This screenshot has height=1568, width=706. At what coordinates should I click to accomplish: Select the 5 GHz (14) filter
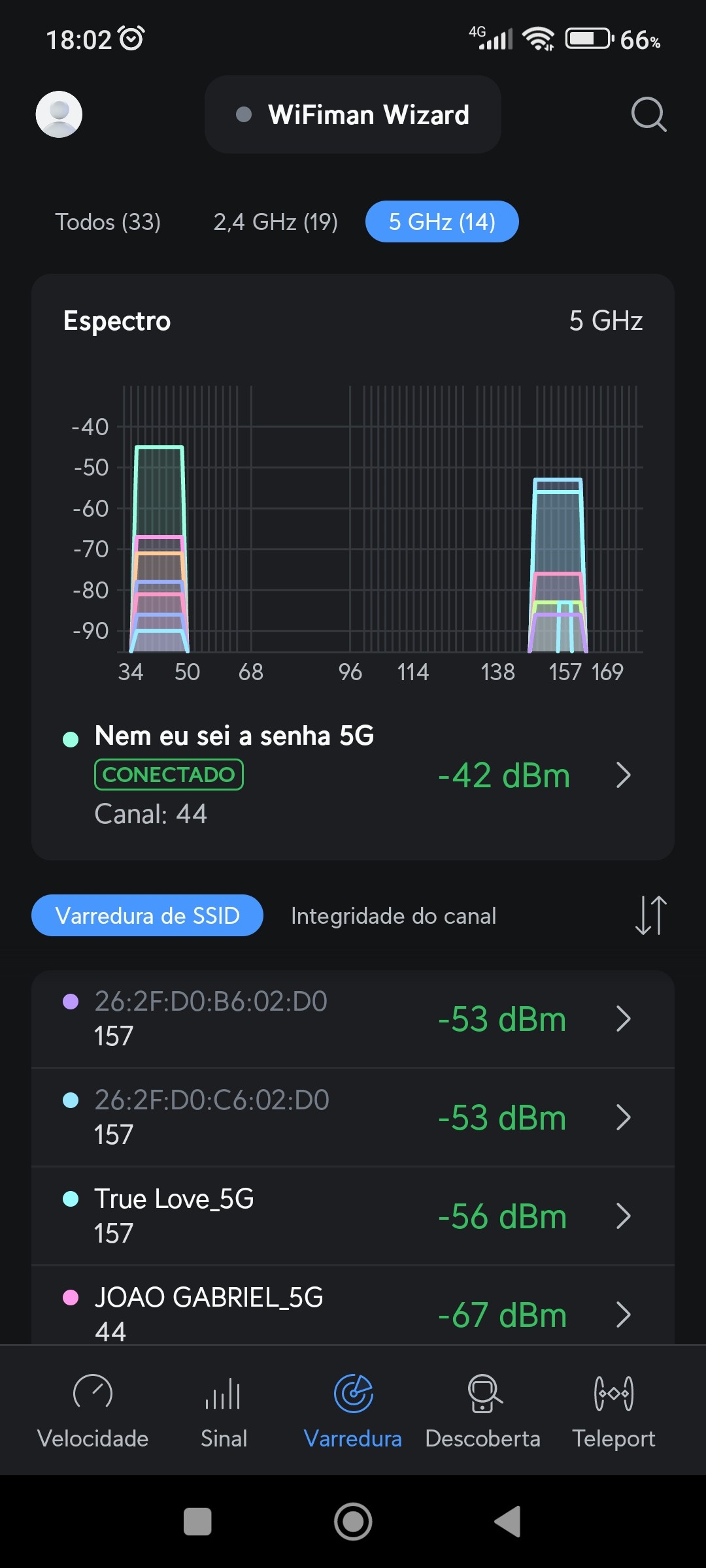tap(442, 222)
